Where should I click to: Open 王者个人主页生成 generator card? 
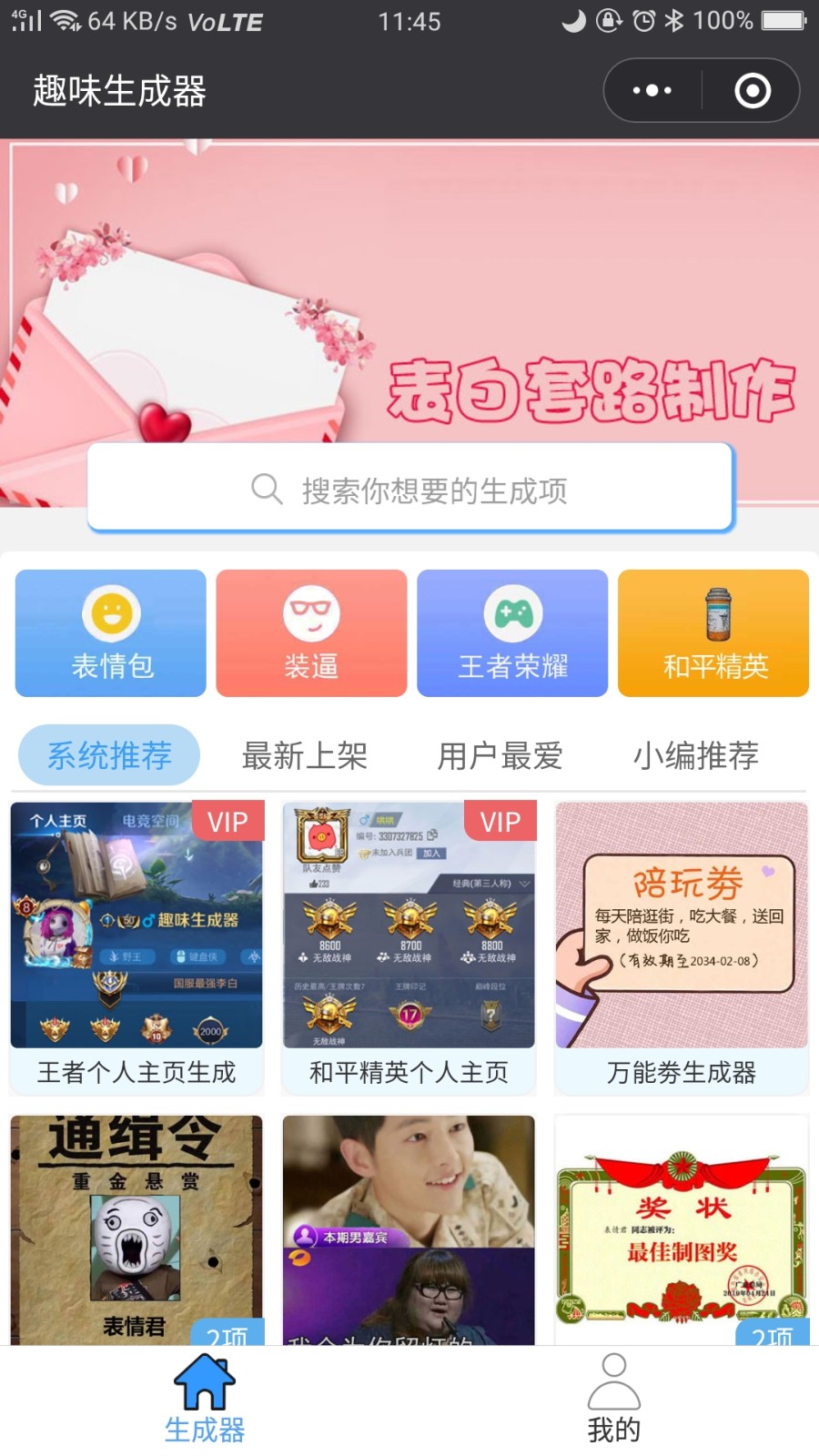pos(136,946)
